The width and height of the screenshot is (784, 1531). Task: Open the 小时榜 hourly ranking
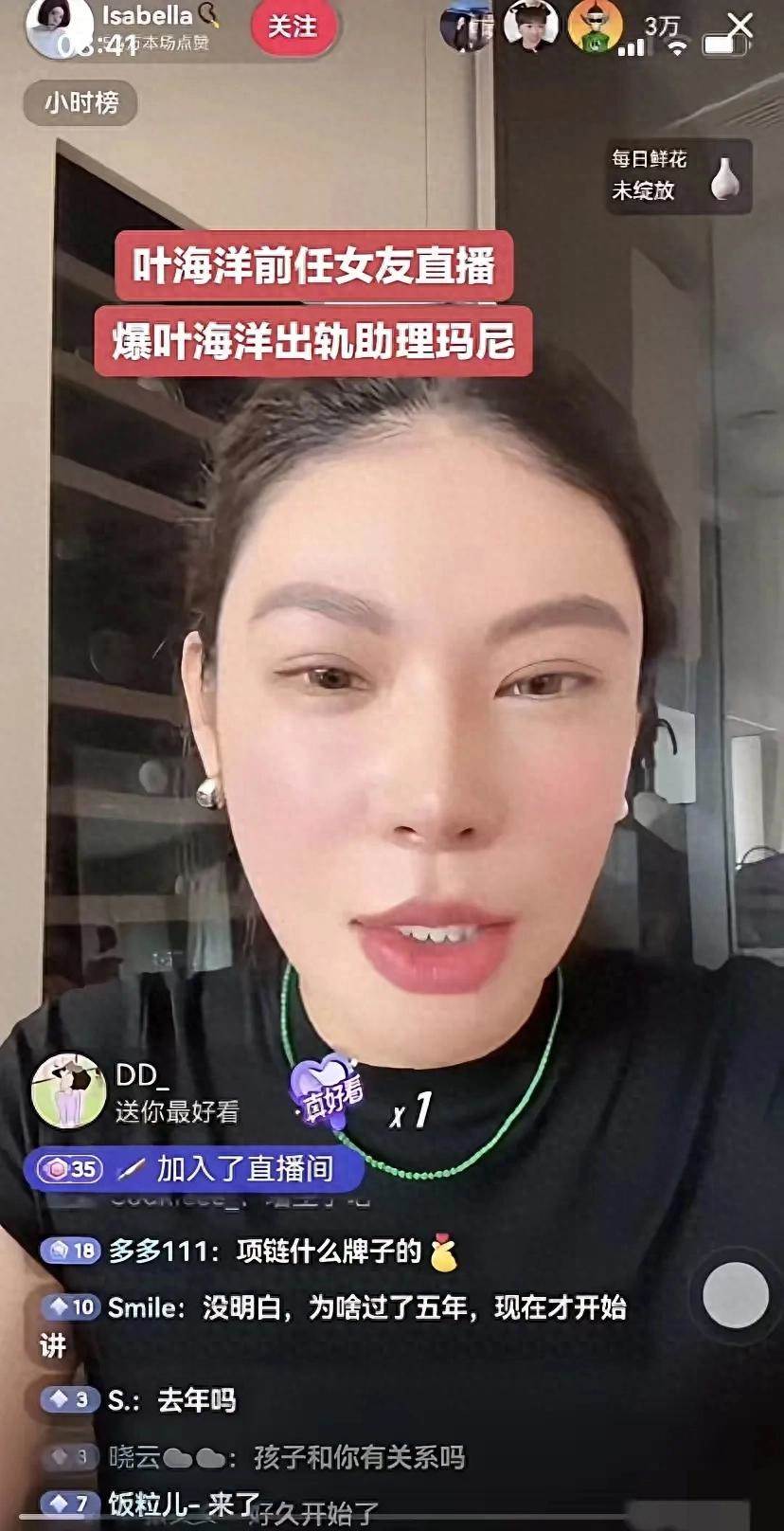pos(81,102)
